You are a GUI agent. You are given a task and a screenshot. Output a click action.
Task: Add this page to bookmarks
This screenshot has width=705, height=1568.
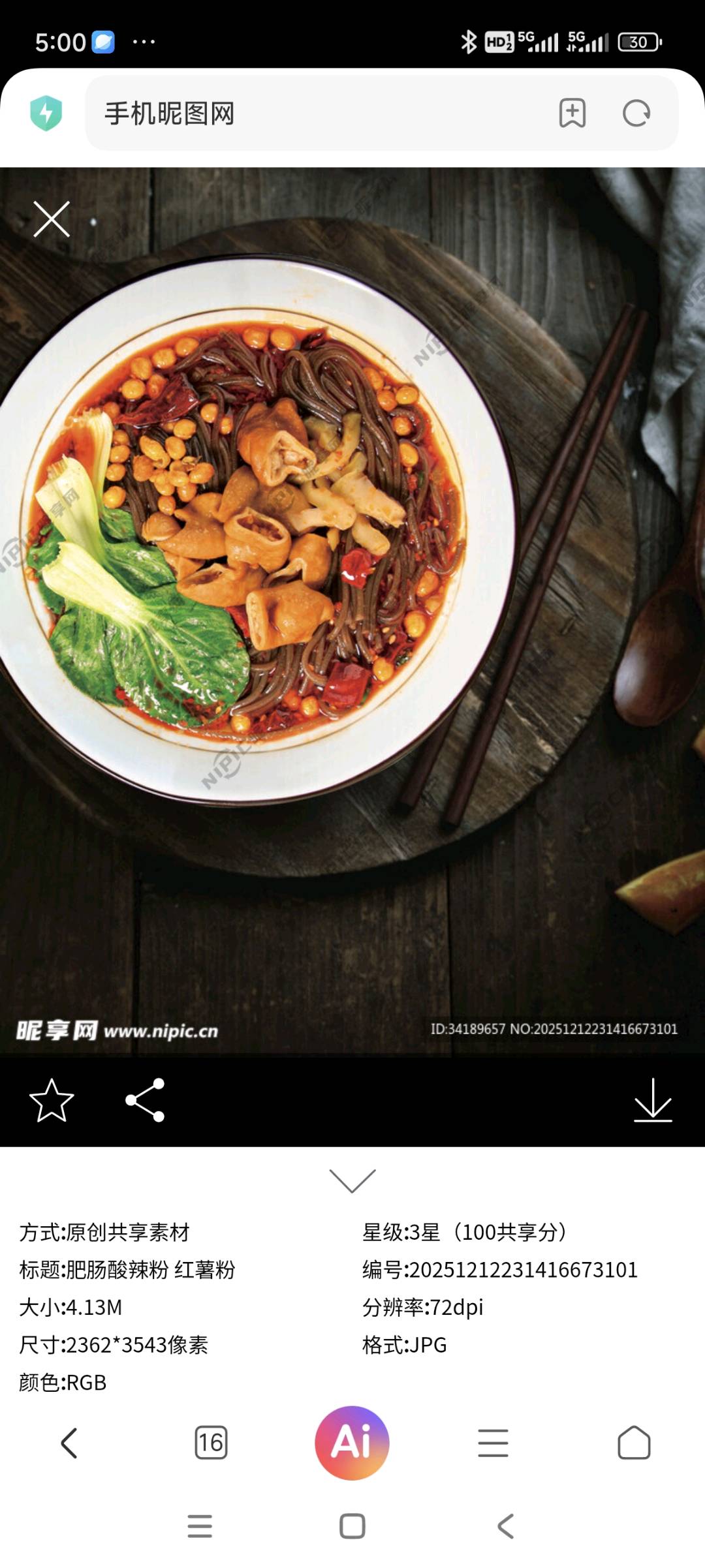pos(572,113)
